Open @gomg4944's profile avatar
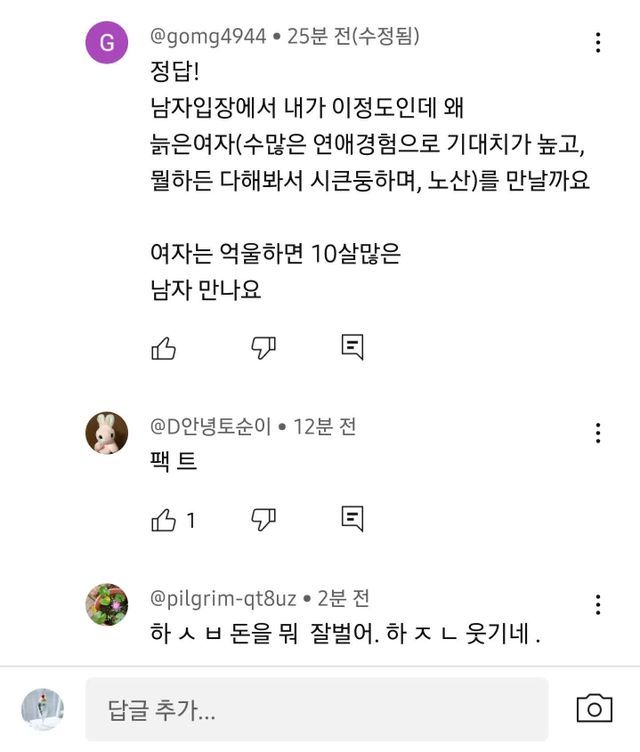 pyautogui.click(x=106, y=42)
